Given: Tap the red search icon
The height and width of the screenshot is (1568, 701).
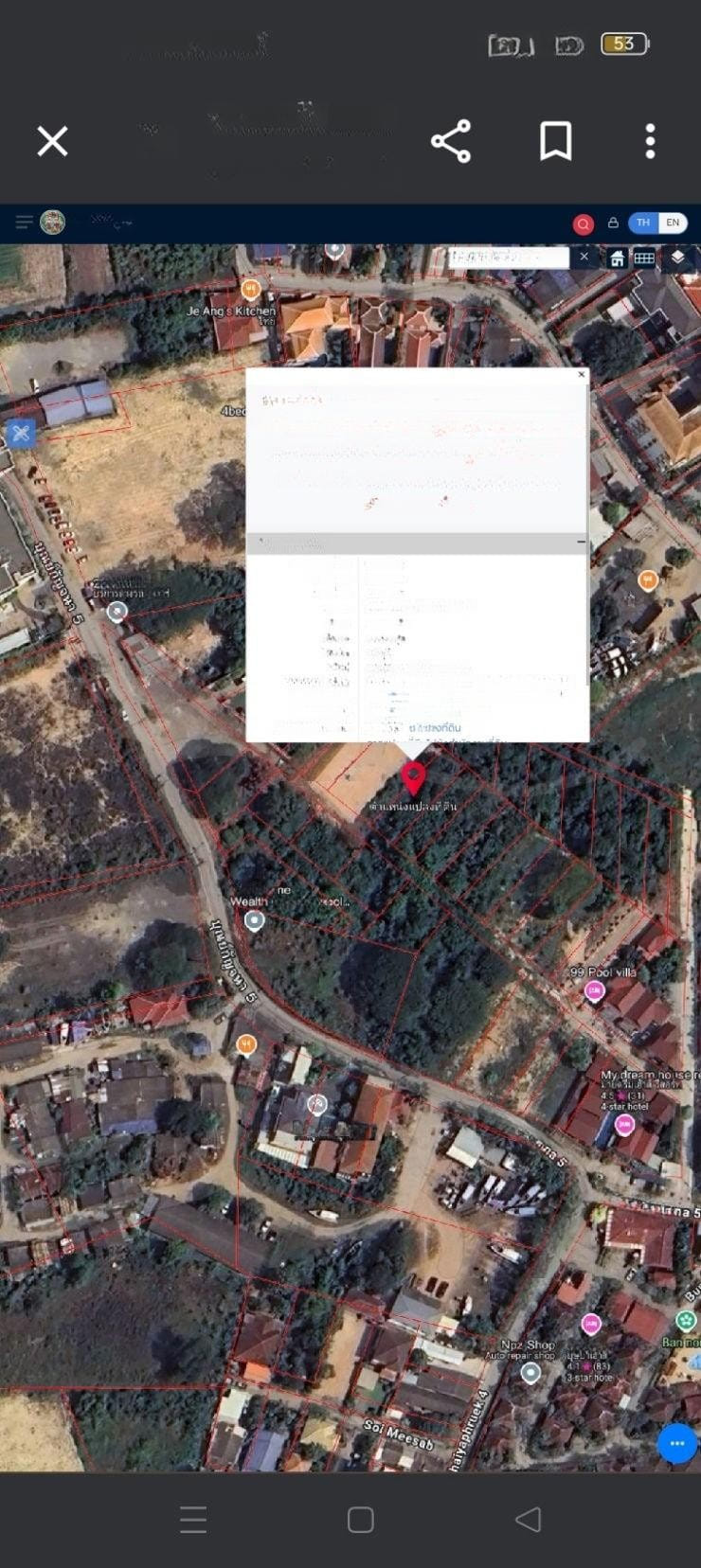Looking at the screenshot, I should (x=583, y=224).
